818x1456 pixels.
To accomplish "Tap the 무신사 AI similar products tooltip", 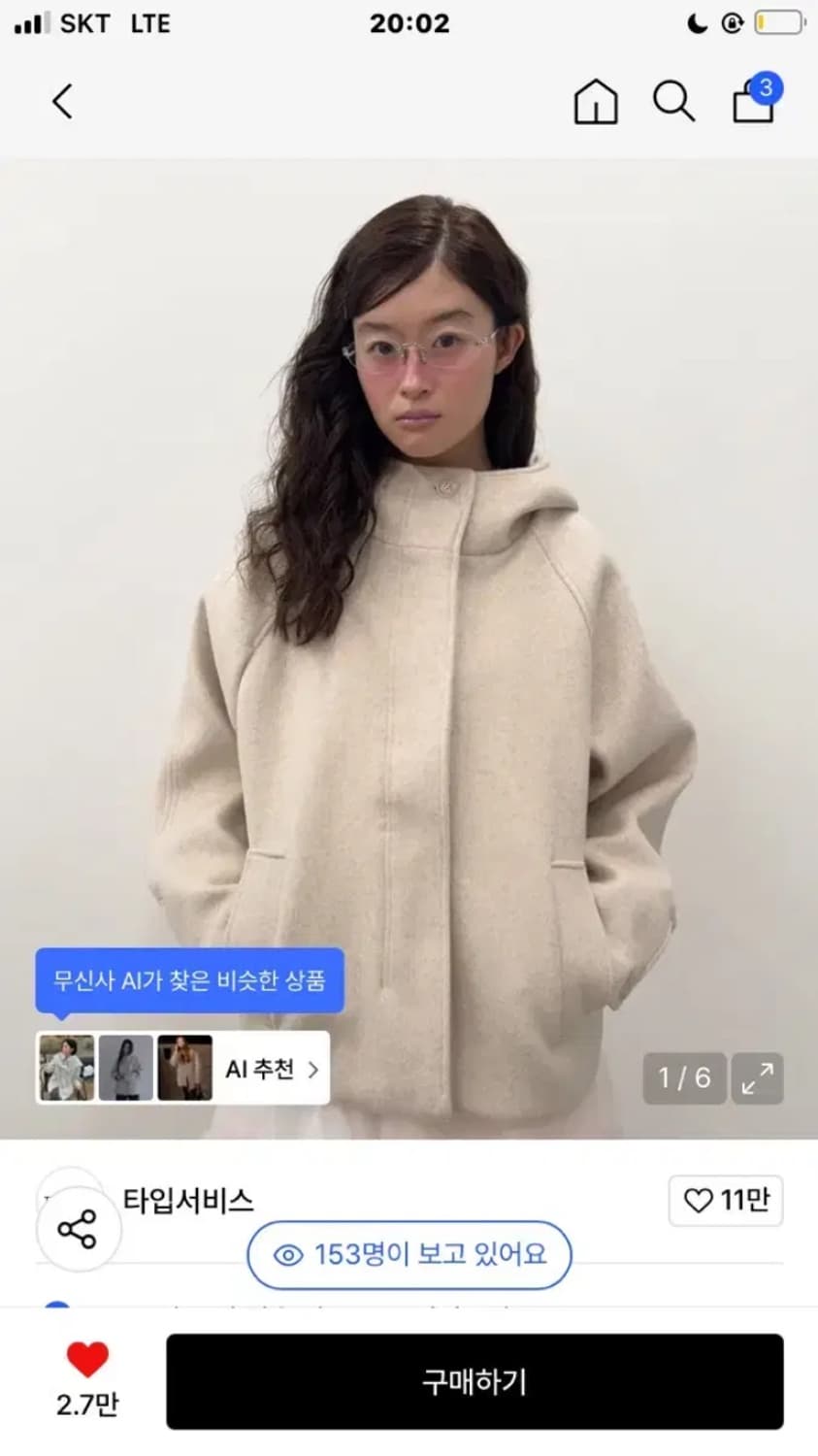I will [189, 980].
